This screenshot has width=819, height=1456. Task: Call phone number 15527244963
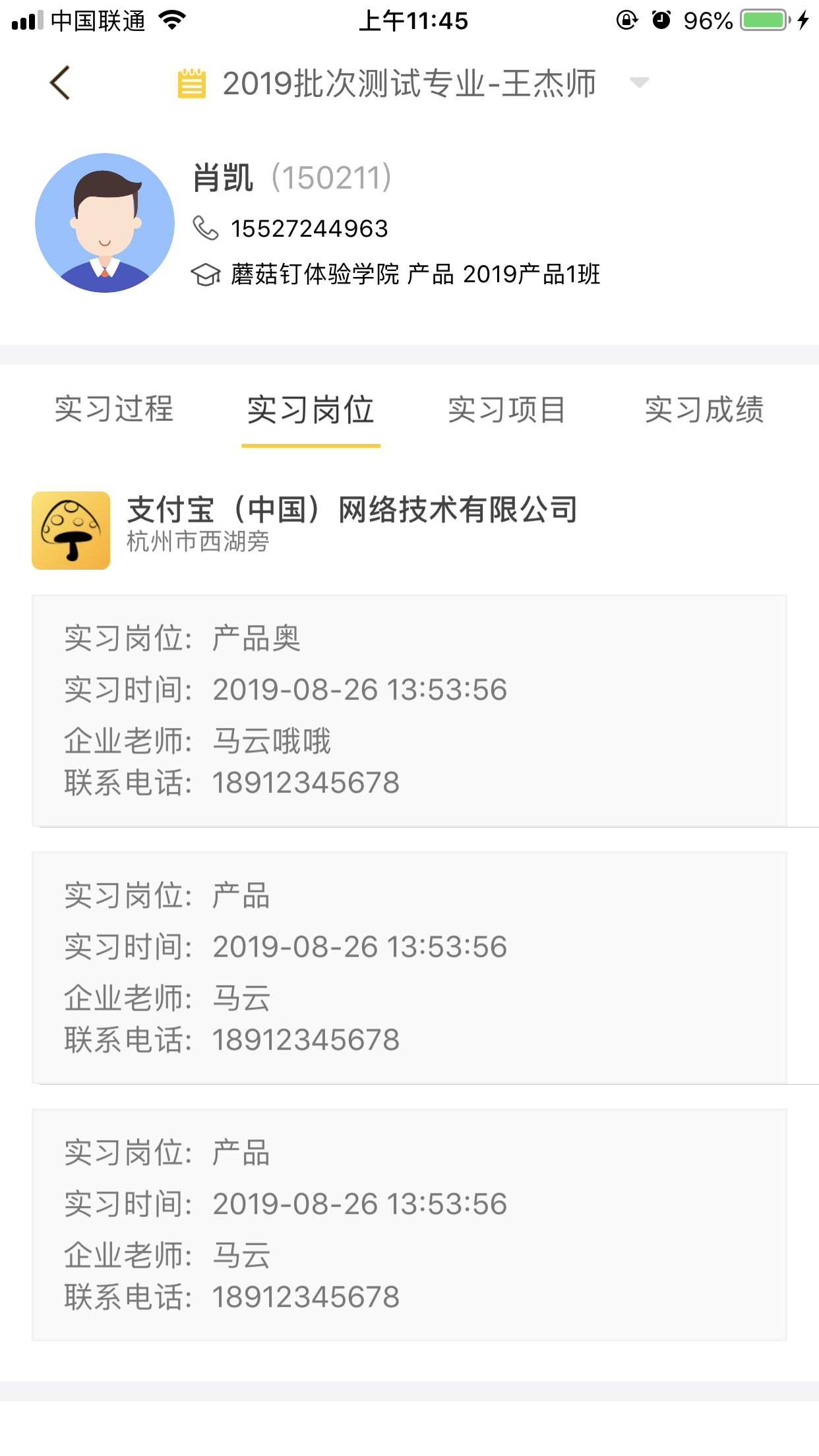[309, 229]
